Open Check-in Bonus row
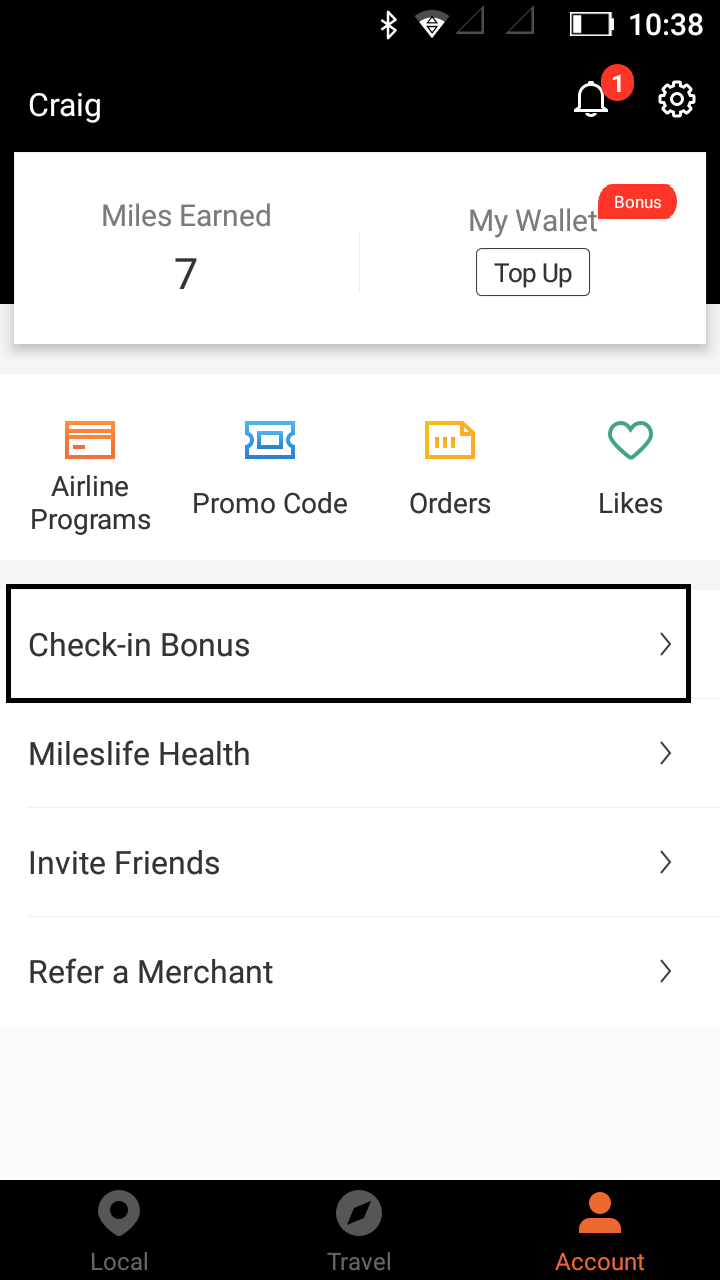The image size is (720, 1280). 348,645
